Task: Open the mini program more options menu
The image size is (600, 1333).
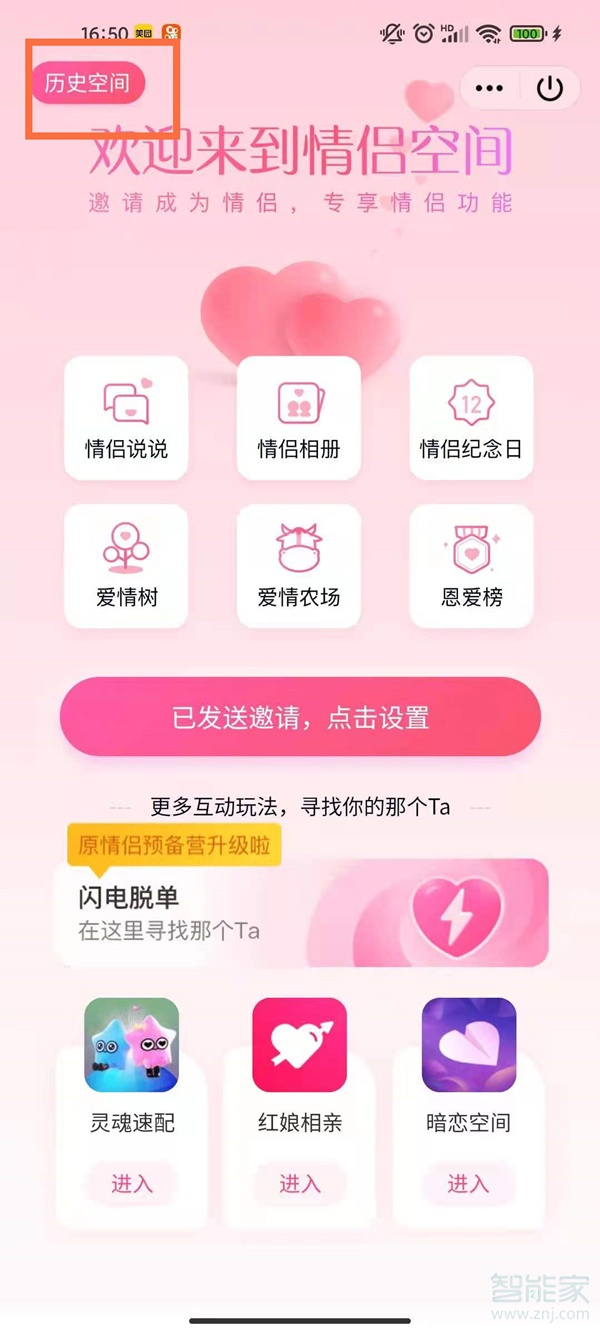Action: [x=489, y=88]
